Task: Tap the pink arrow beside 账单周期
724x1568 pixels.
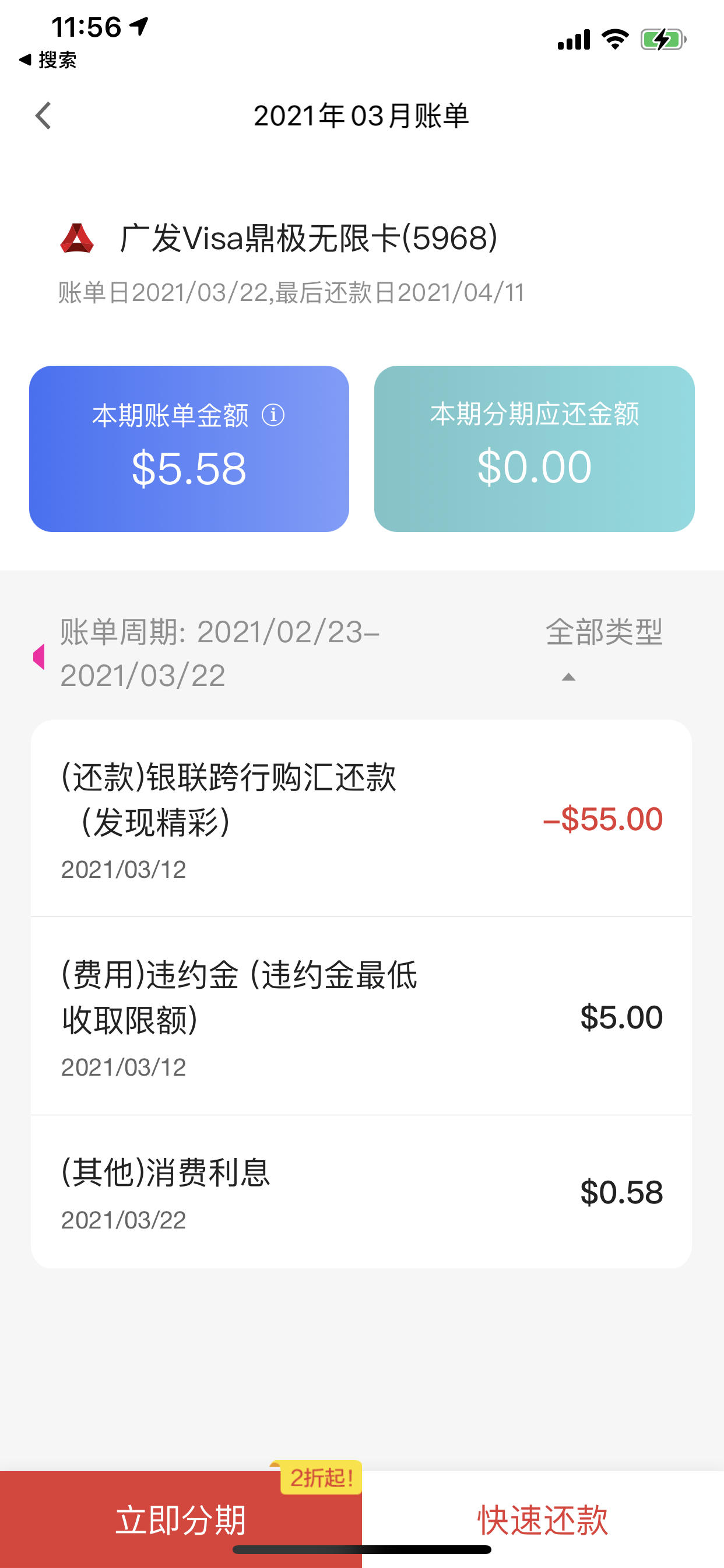Action: (x=39, y=656)
